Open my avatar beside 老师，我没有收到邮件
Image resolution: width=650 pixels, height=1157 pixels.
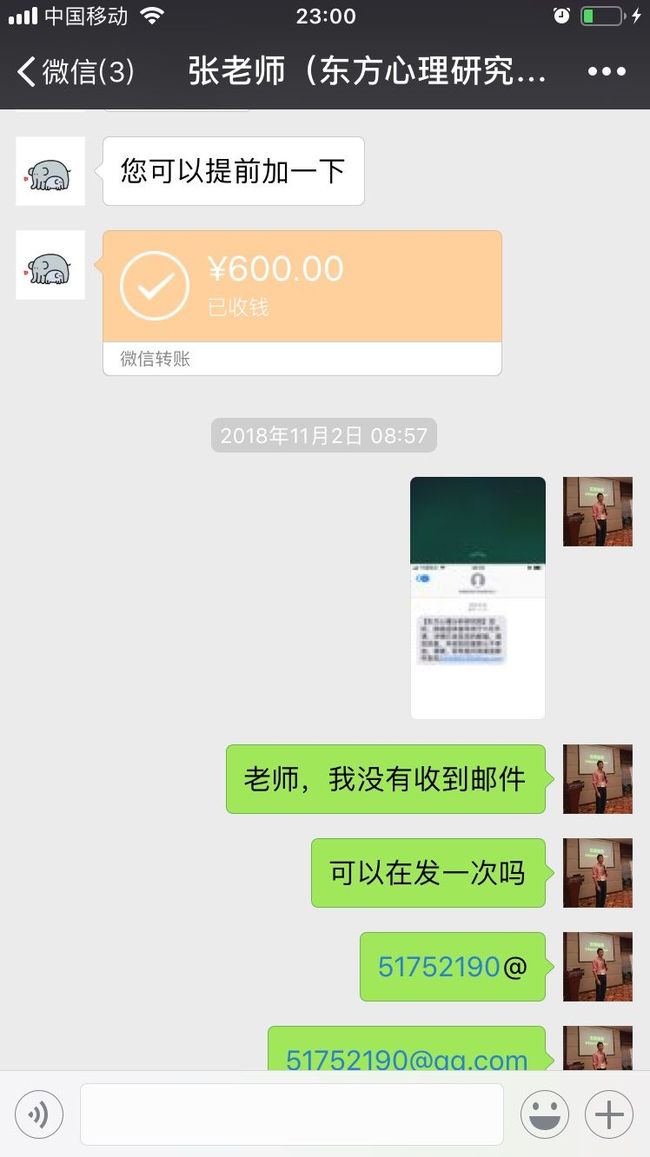598,779
